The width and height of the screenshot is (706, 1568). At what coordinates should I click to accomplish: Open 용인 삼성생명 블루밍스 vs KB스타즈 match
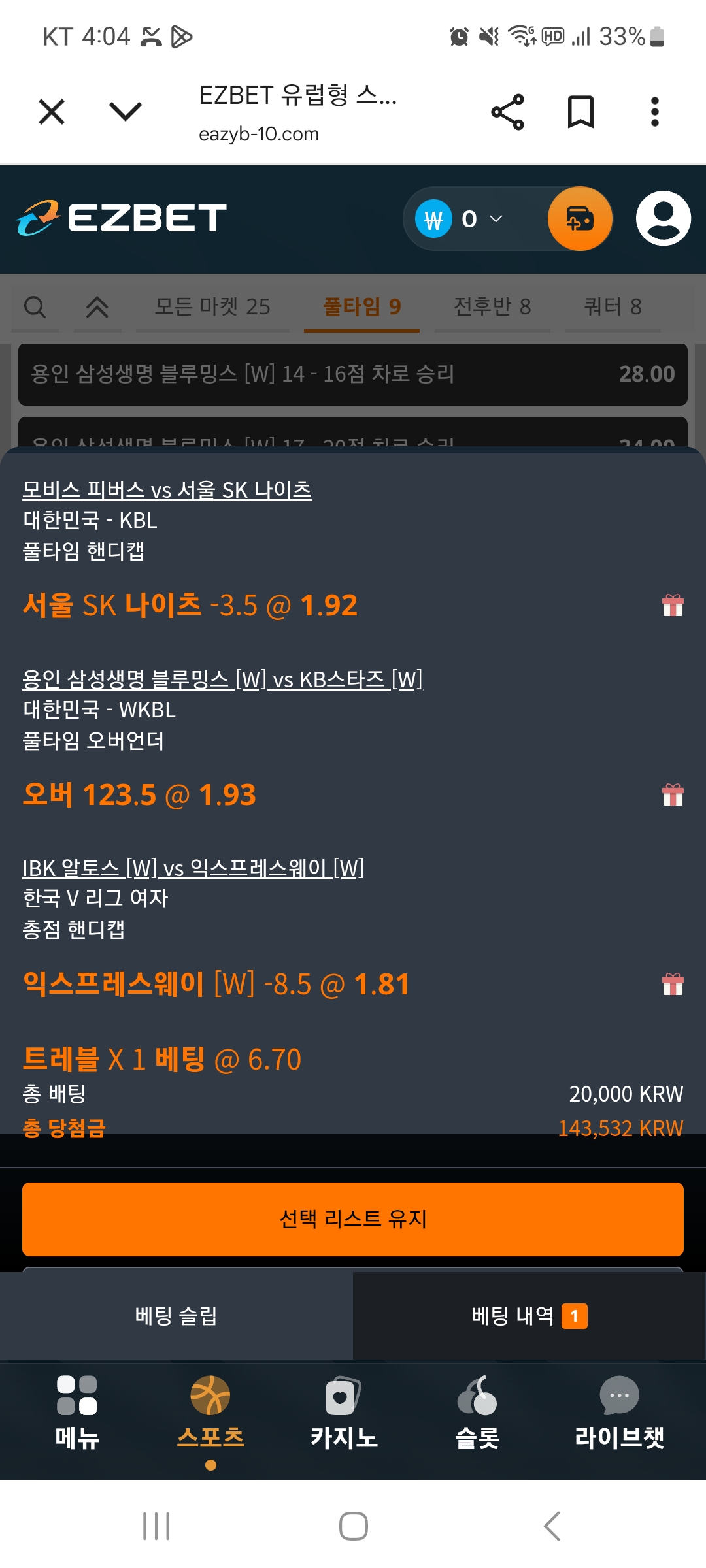[x=222, y=679]
